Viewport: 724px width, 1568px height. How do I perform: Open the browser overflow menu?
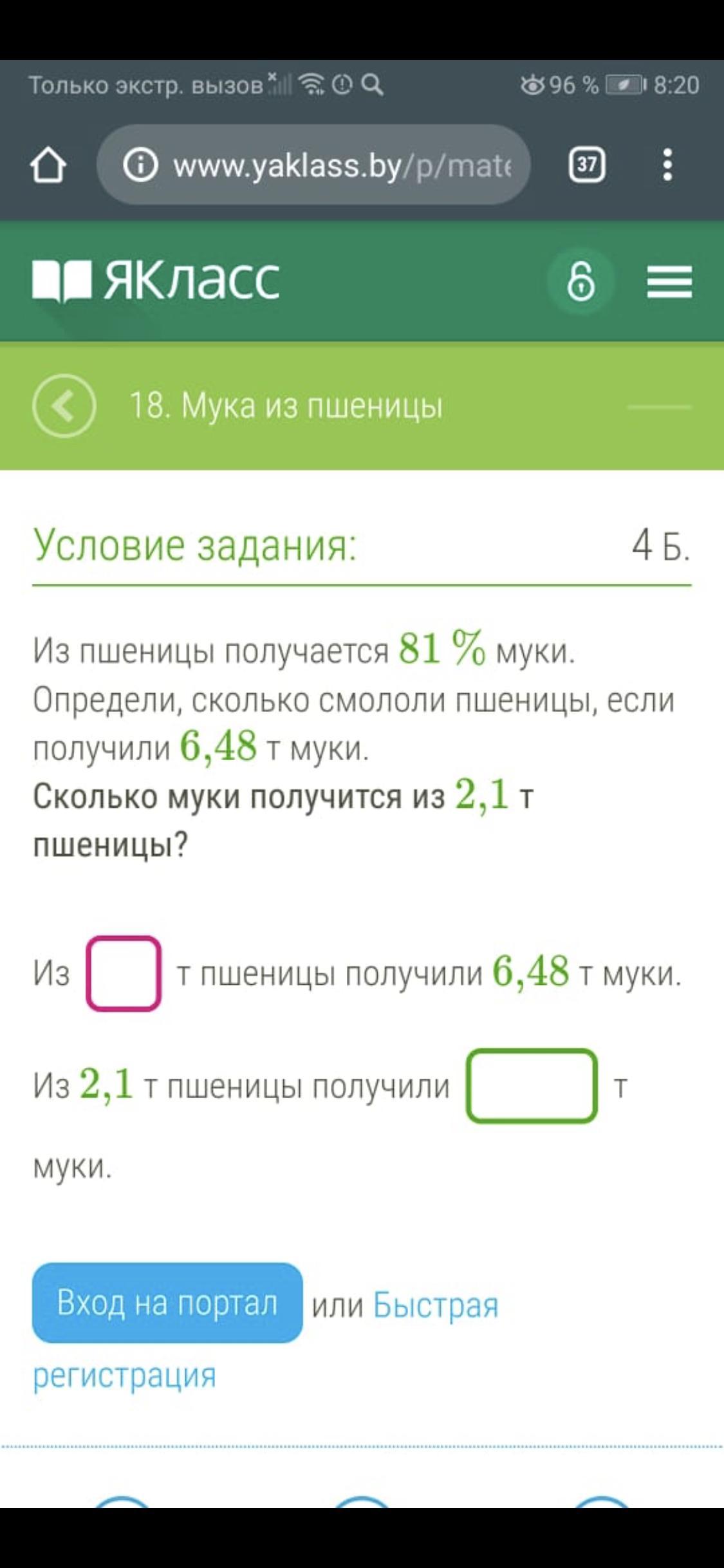coord(667,165)
